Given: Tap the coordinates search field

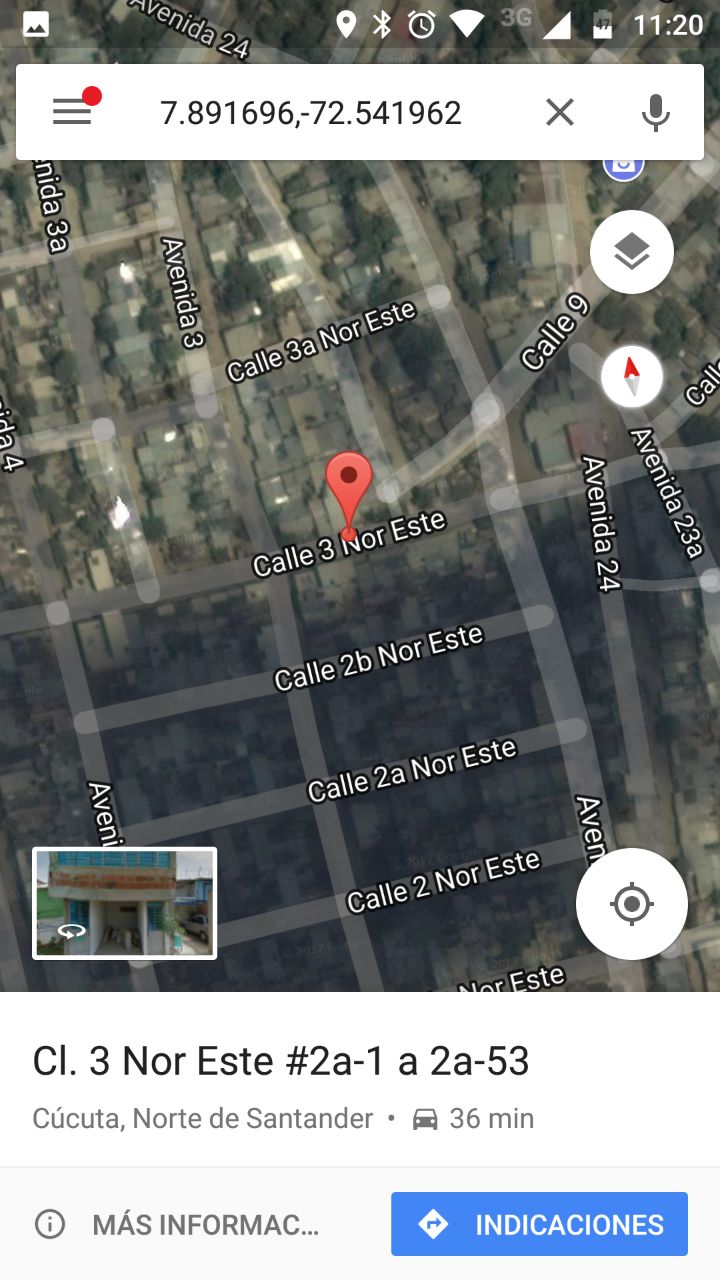Looking at the screenshot, I should (311, 113).
